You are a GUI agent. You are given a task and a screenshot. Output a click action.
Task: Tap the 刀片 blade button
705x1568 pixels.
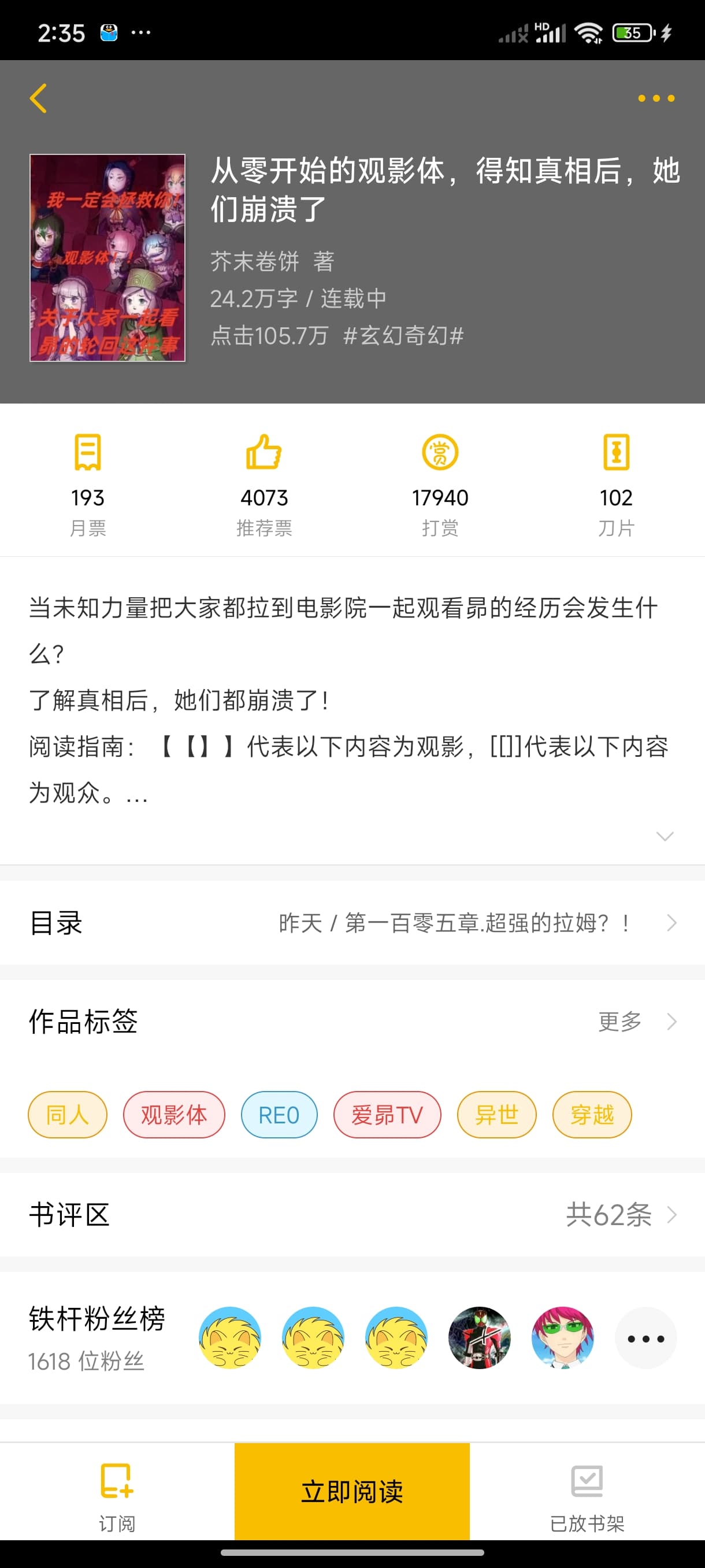[x=615, y=484]
